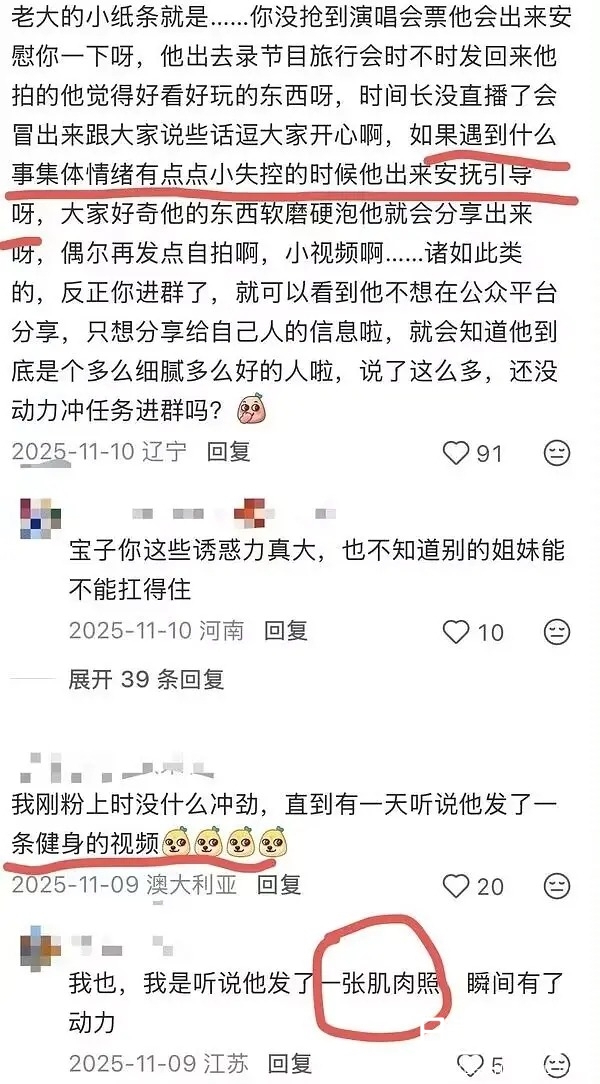This screenshot has width=600, height=1084.
Task: Reply to the 澳大利亚 comment
Action: 279,885
